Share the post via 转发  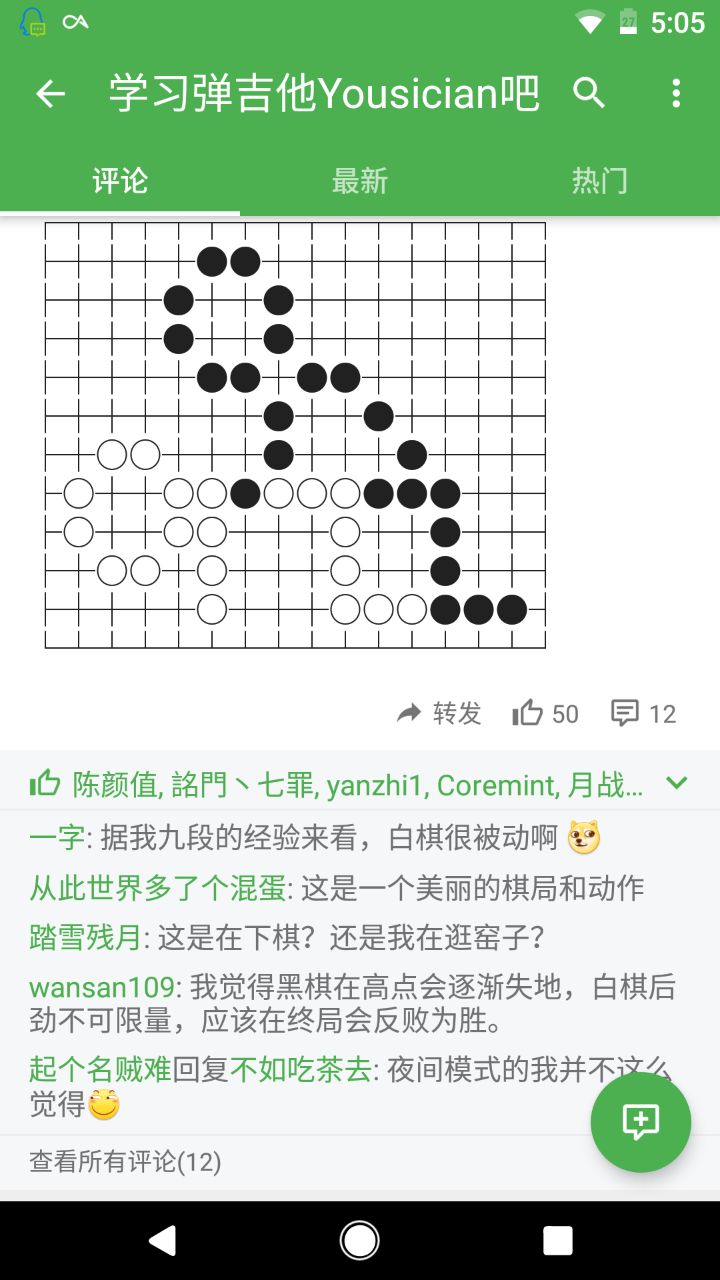tap(439, 713)
